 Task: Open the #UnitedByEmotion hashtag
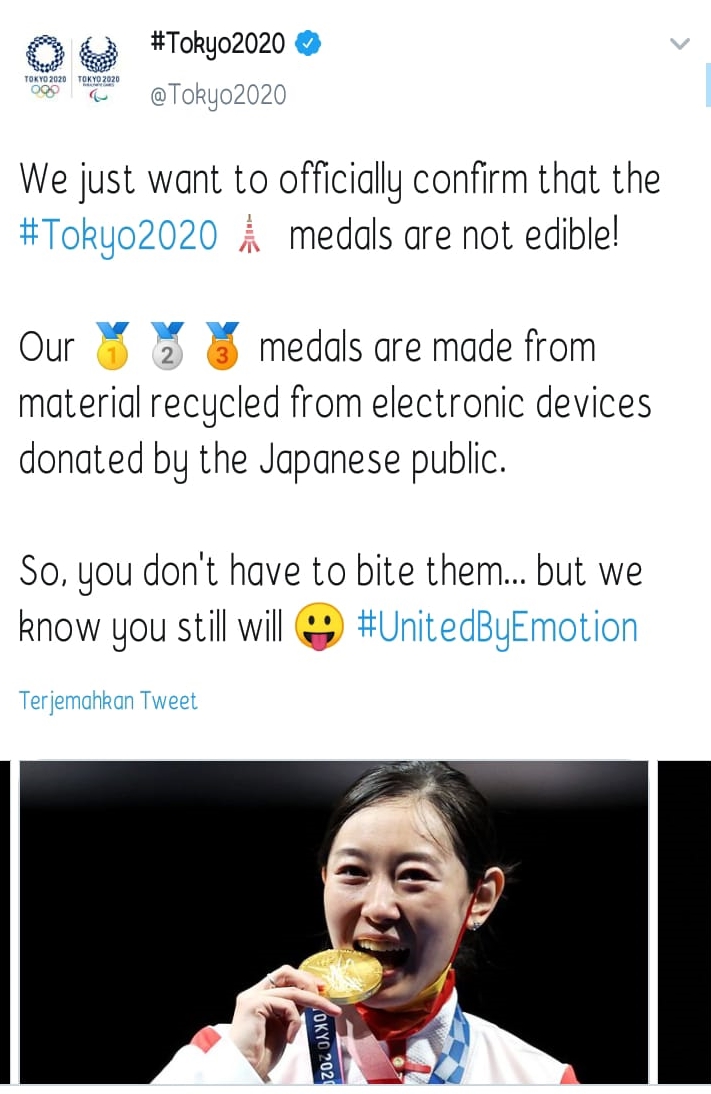497,628
